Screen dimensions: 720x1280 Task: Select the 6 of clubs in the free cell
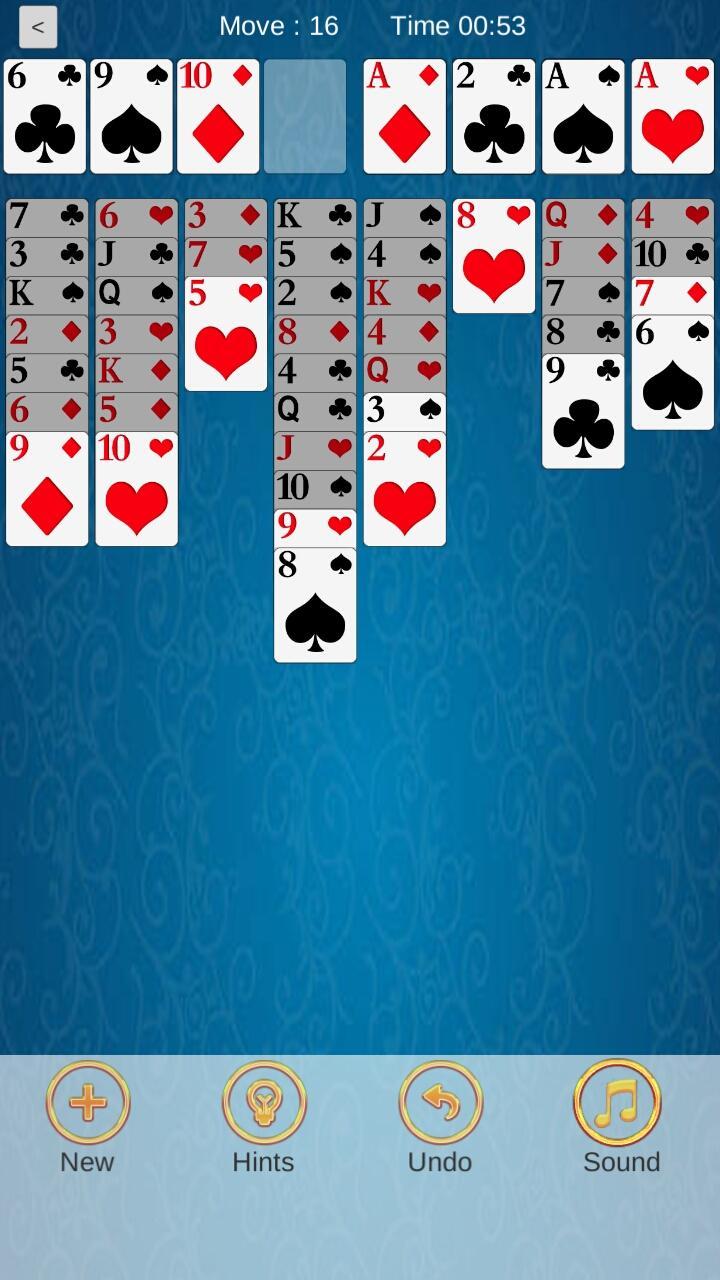tap(45, 116)
